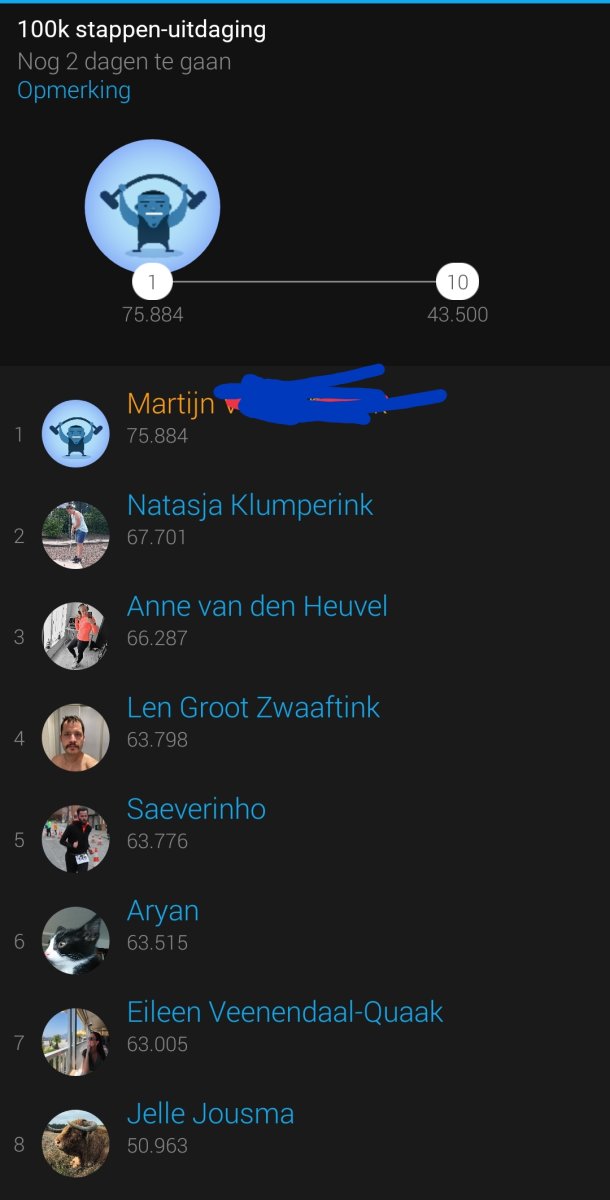Open Len Groot Zwaaftink's profile

(253, 708)
